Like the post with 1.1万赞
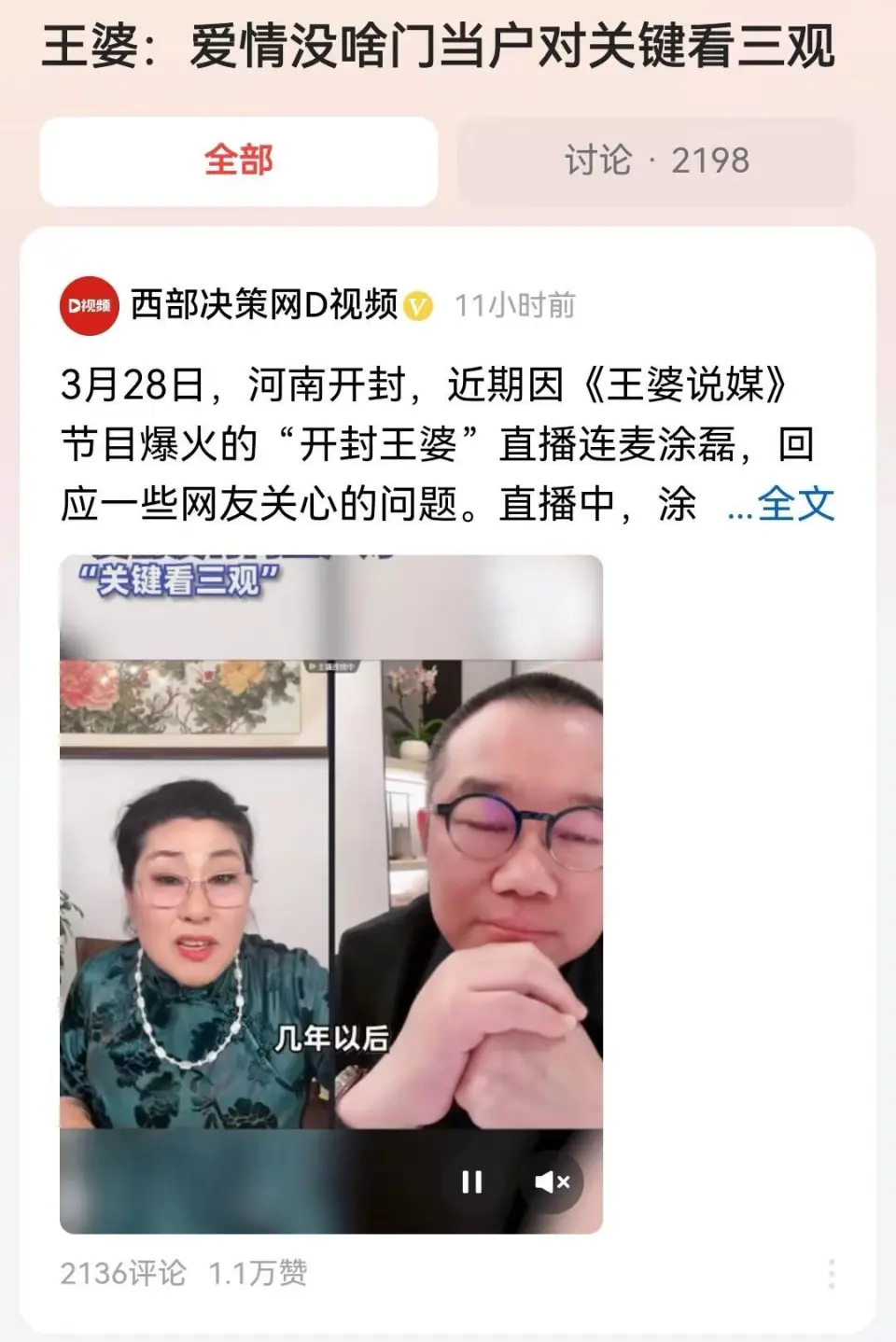The width and height of the screenshot is (896, 1342). click(x=258, y=1273)
